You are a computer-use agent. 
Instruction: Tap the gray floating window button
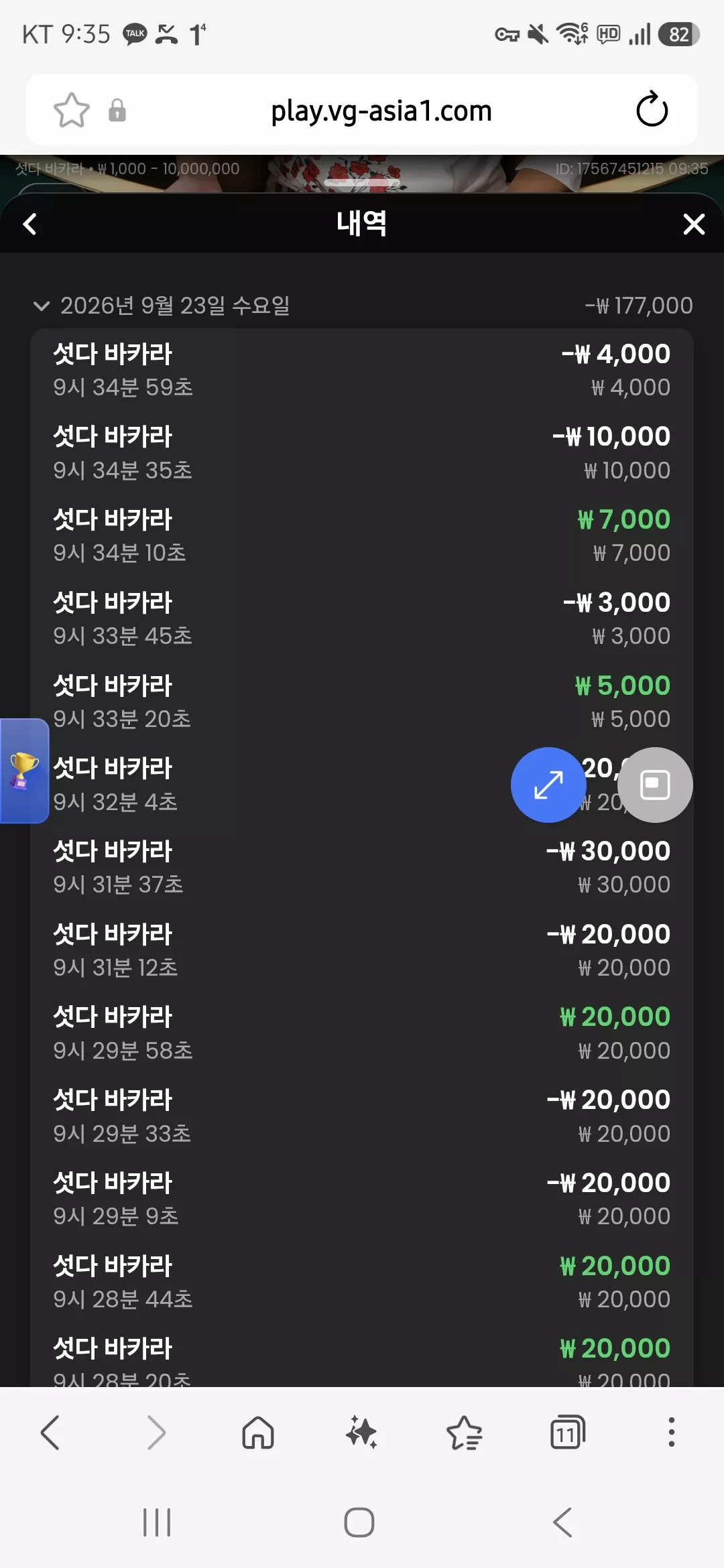tap(655, 785)
